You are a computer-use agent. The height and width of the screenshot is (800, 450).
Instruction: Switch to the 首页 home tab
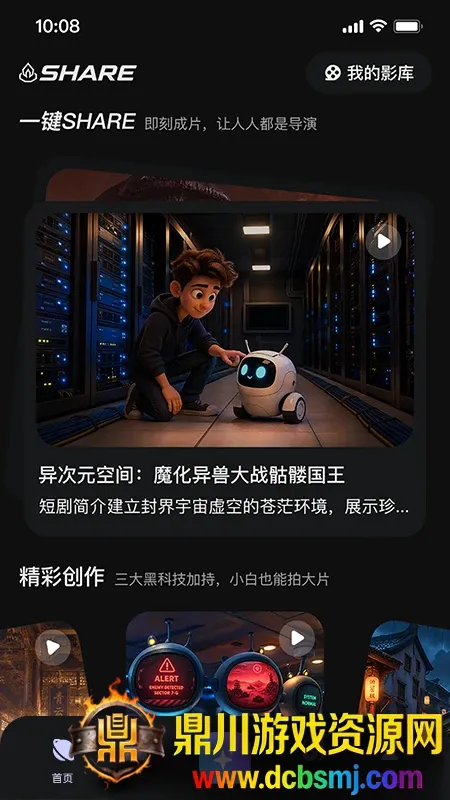(x=62, y=760)
